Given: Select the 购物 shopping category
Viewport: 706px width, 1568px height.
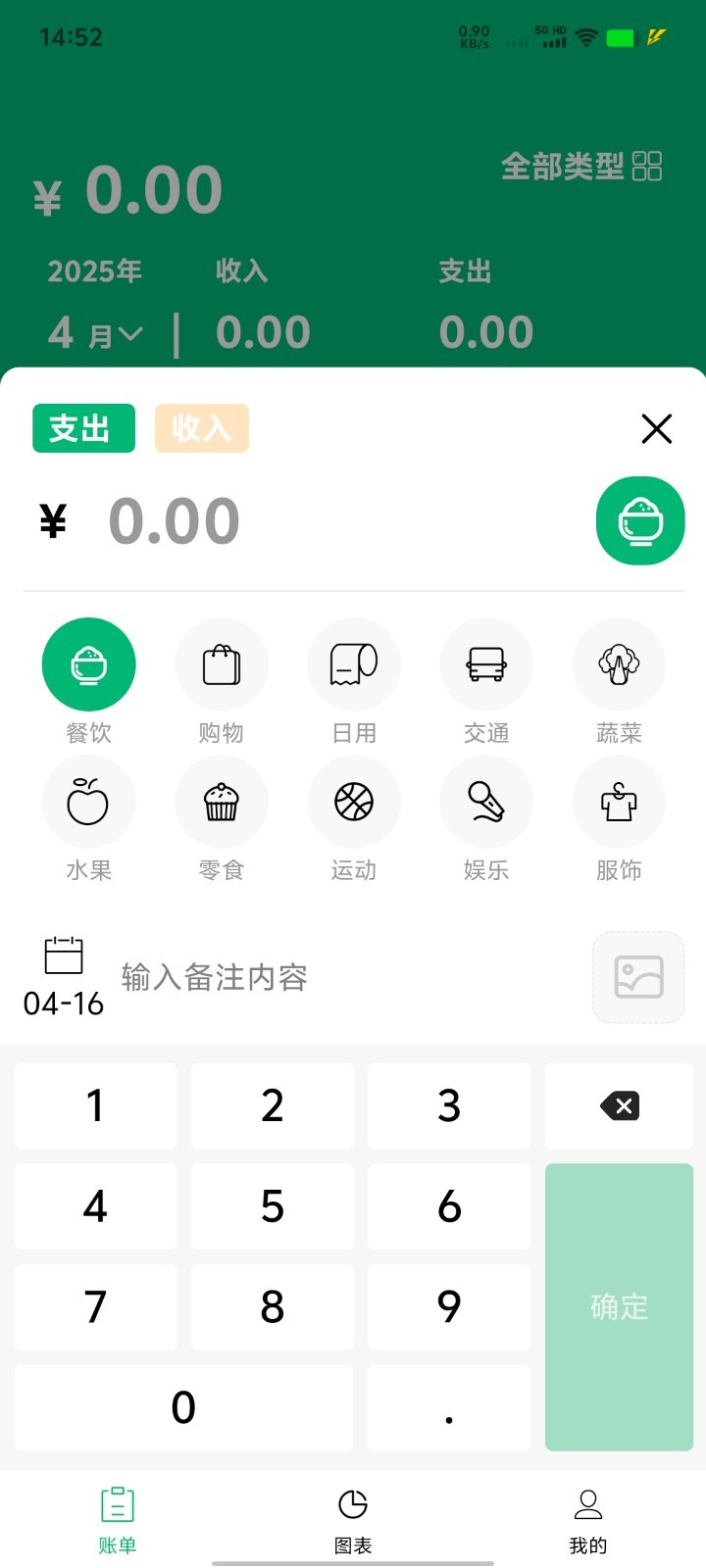Looking at the screenshot, I should coord(222,665).
